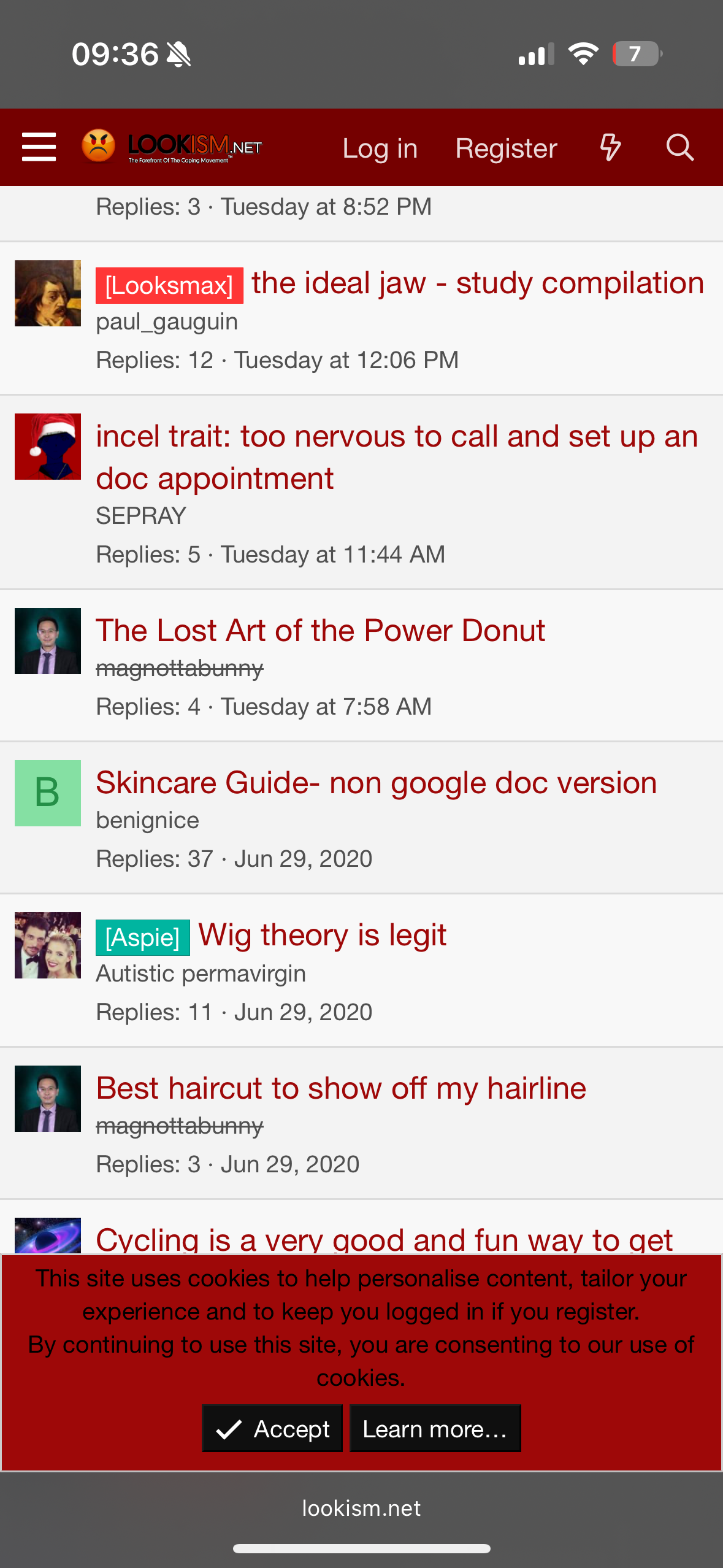
Task: Tap the lookism.net address bar
Action: (361, 1508)
